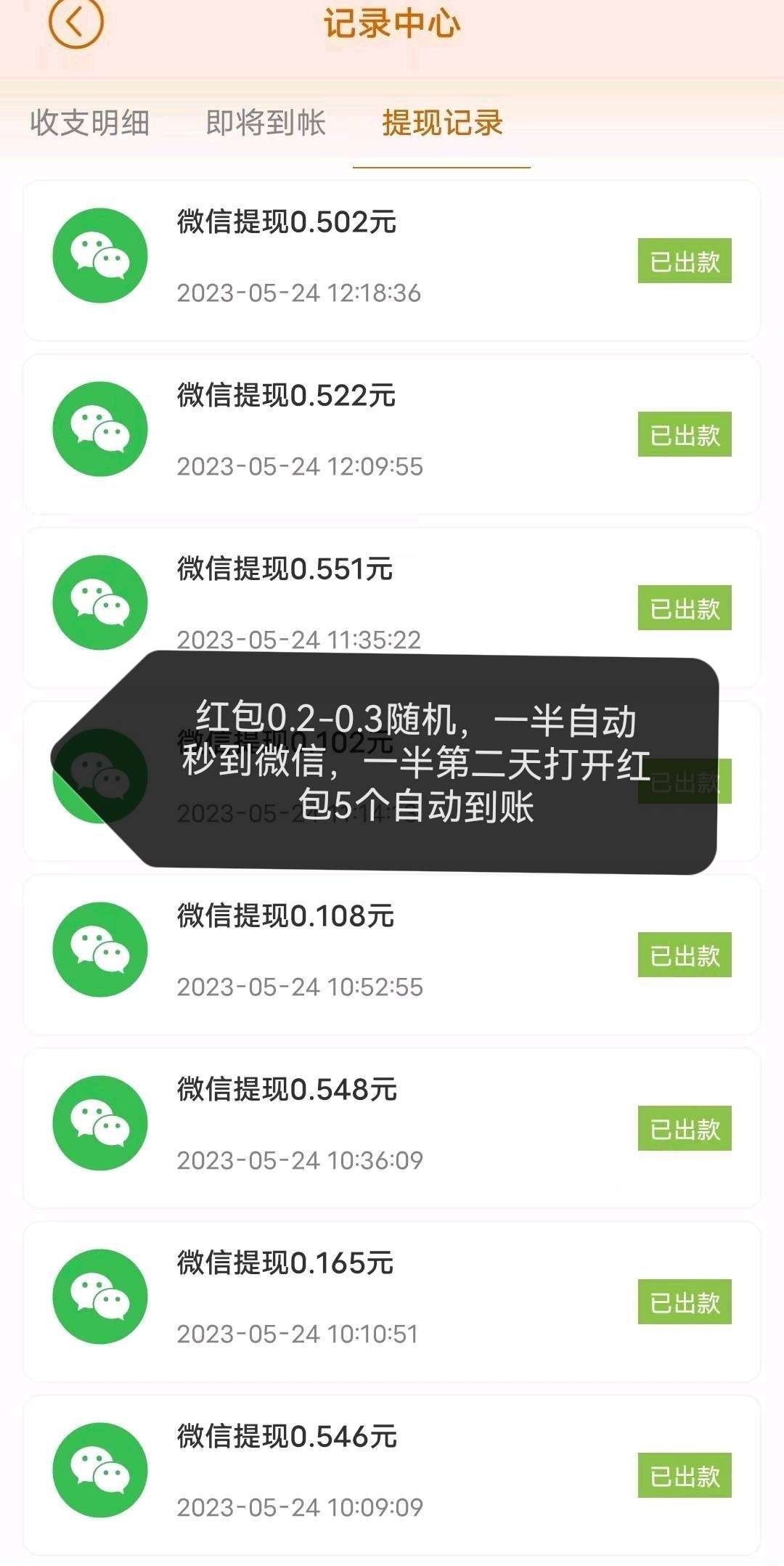Select the 提现记录 tab
The width and height of the screenshot is (784, 1566).
point(442,123)
